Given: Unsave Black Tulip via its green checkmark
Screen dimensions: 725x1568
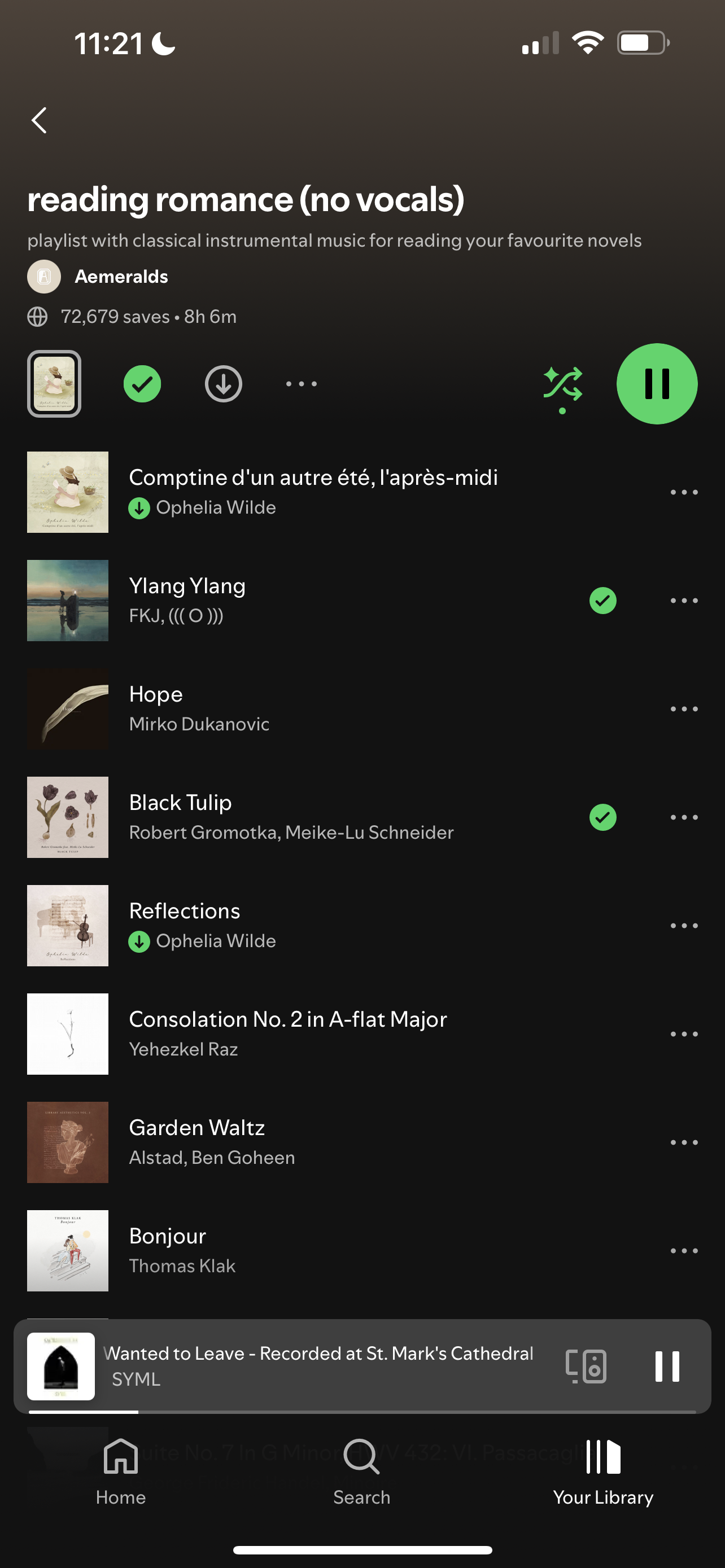Looking at the screenshot, I should click(602, 817).
